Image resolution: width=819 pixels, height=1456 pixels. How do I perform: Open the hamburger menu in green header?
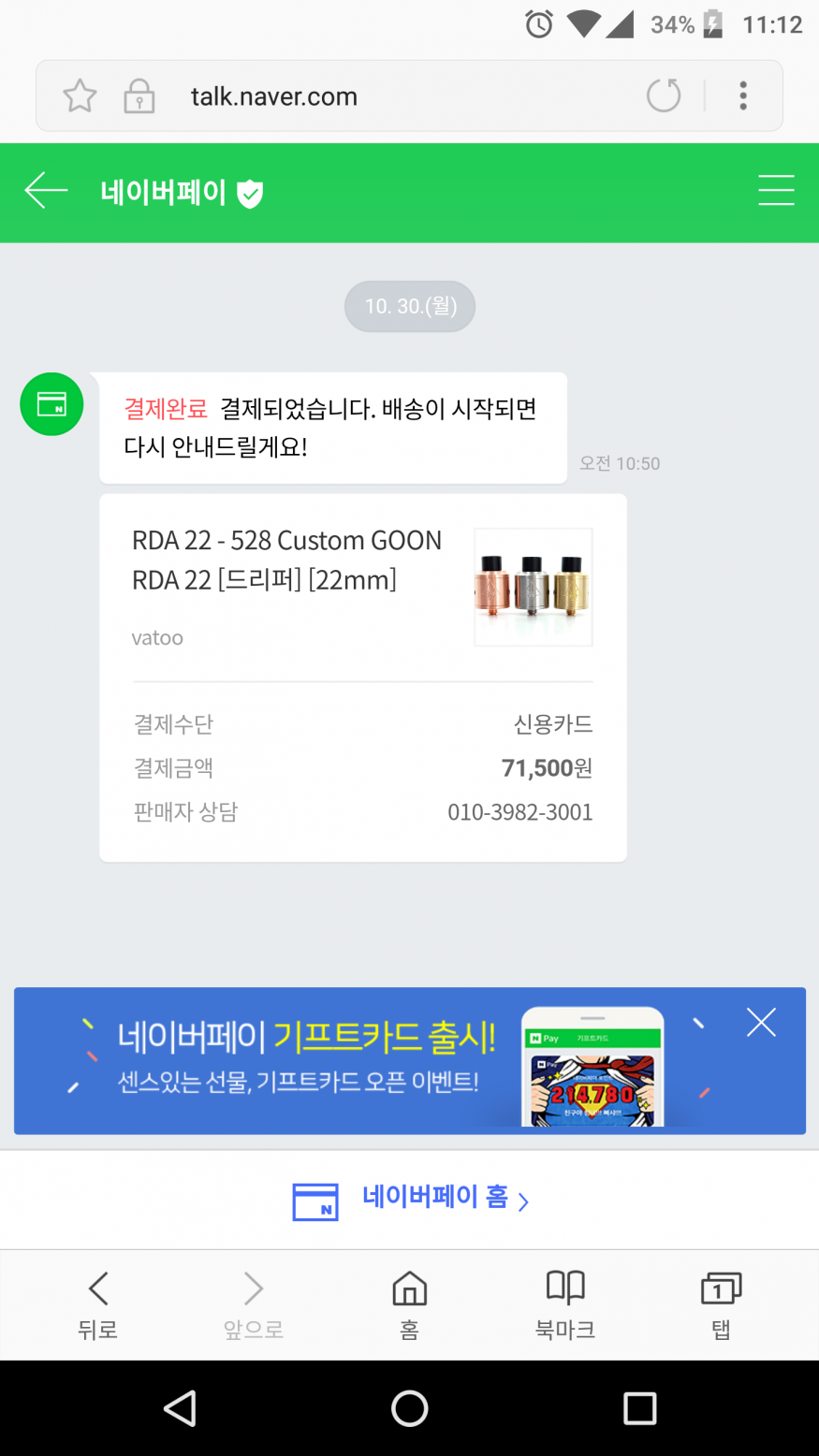[x=776, y=191]
